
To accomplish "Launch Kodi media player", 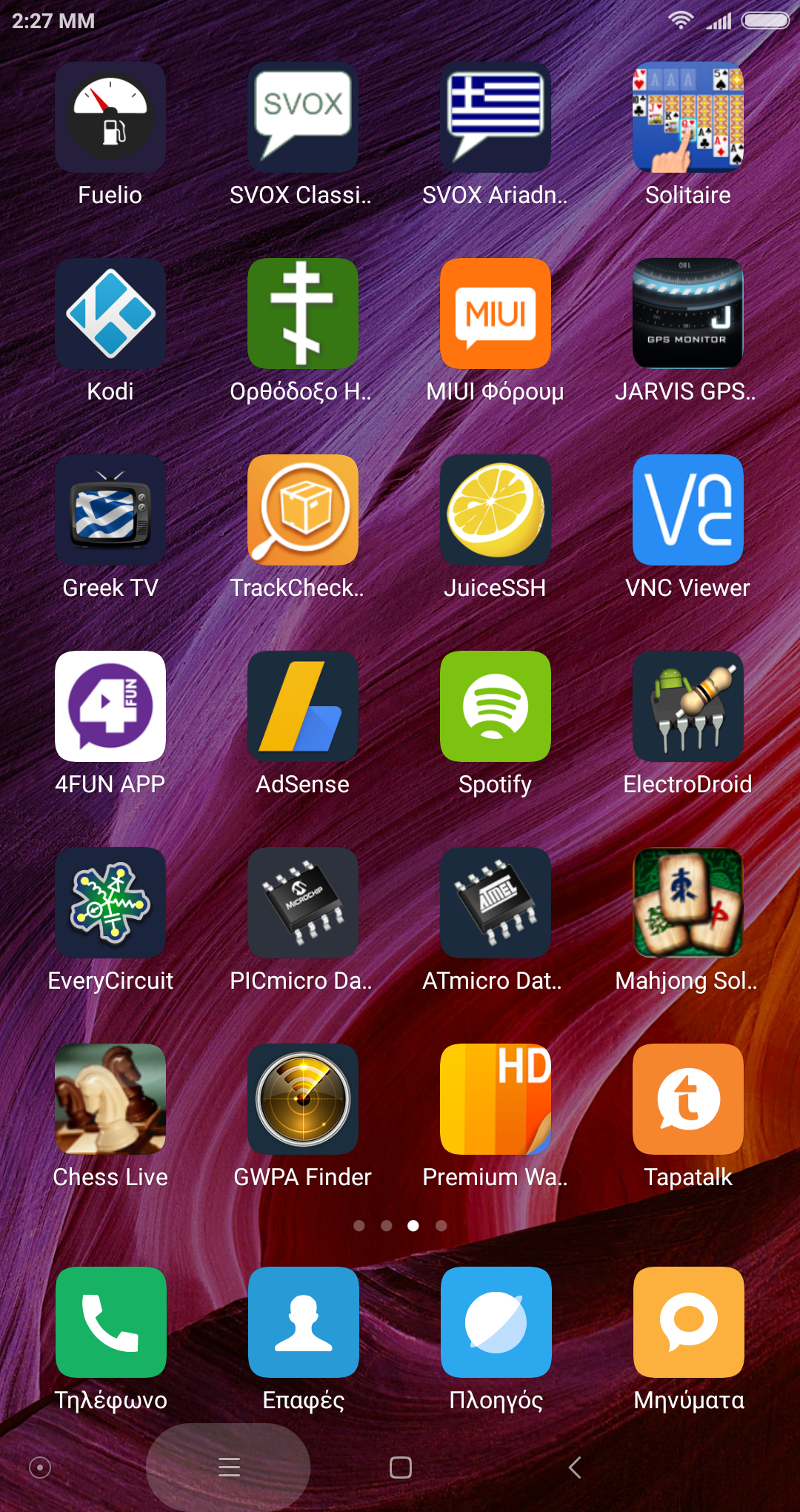I will (x=110, y=314).
